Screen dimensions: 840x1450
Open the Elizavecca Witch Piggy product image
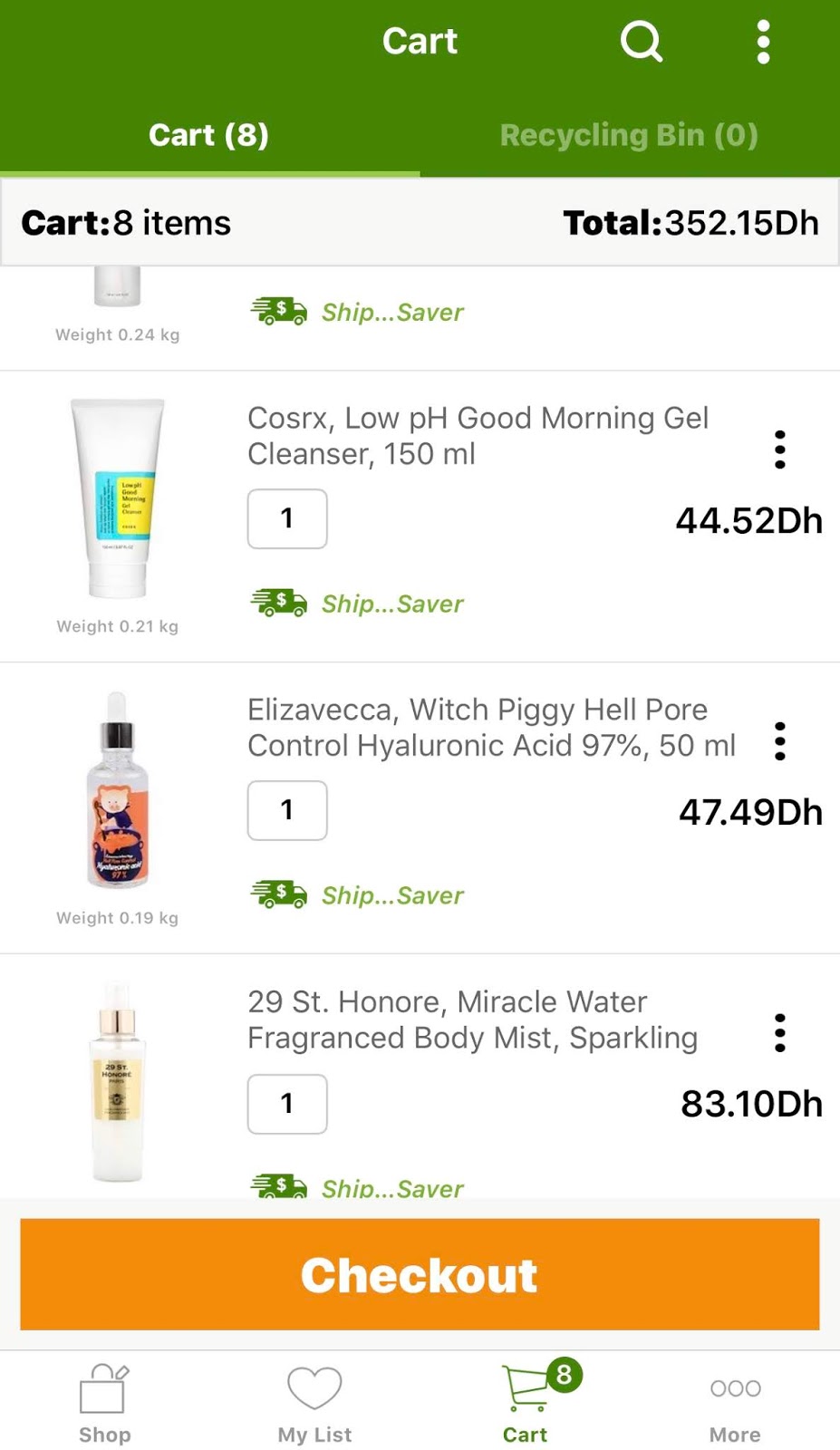pos(118,790)
